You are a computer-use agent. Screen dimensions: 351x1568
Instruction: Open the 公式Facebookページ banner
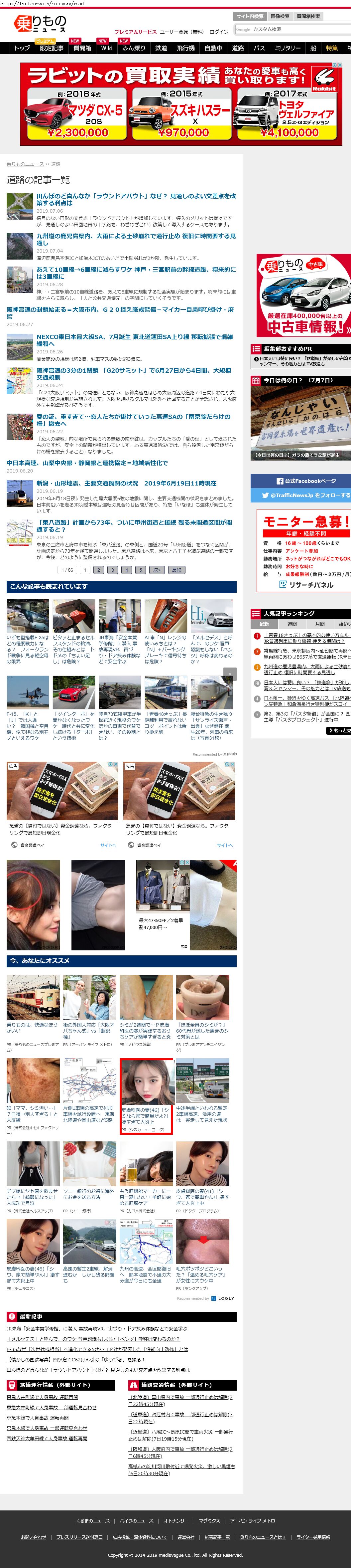click(x=300, y=481)
